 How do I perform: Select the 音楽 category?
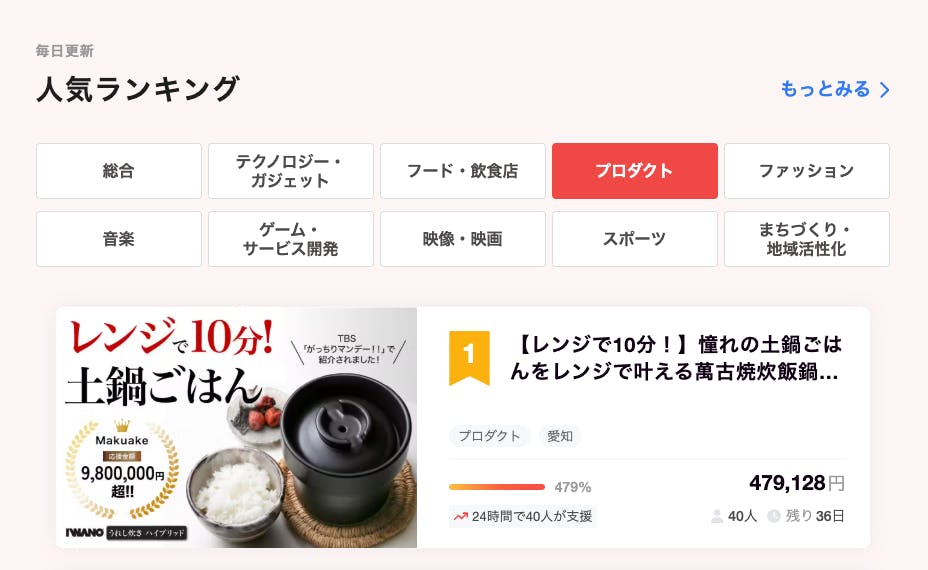118,239
